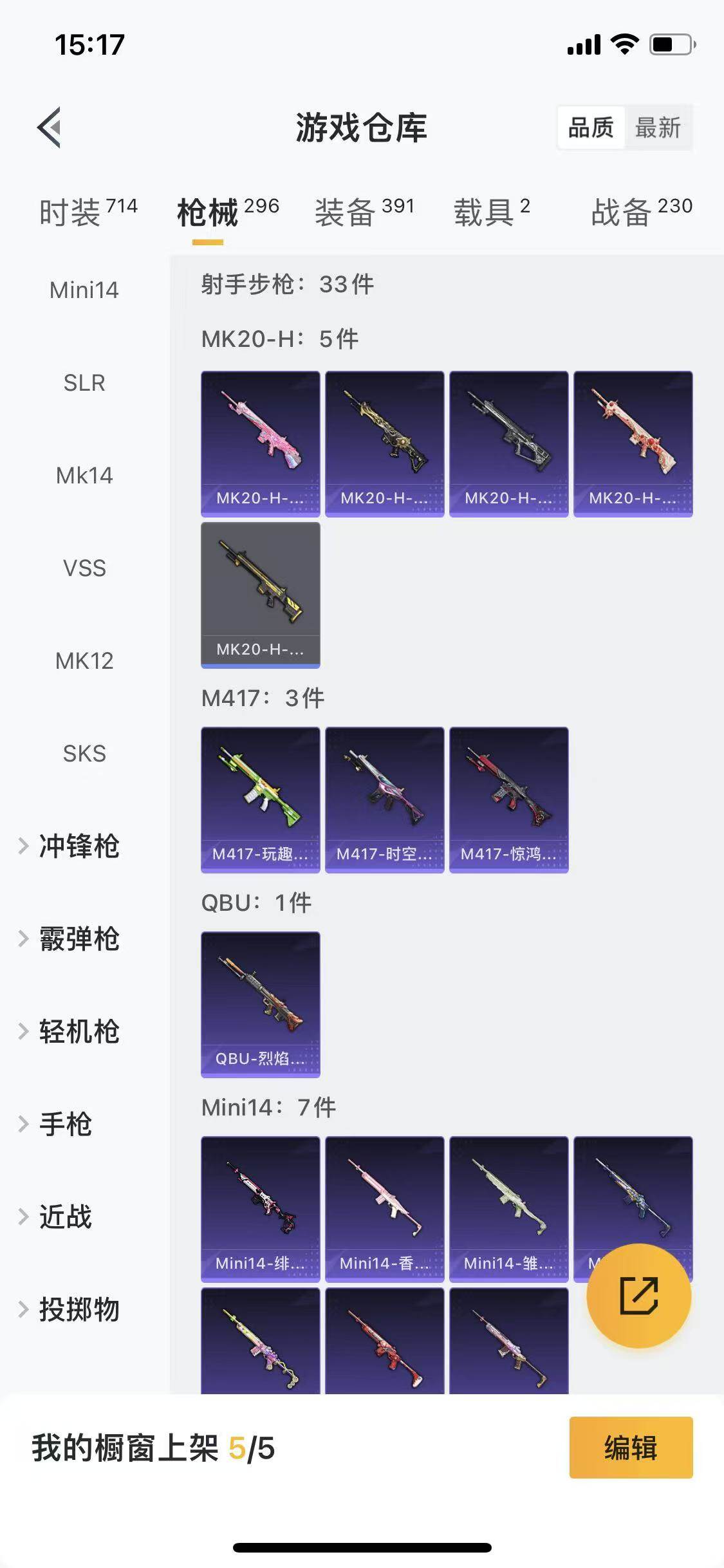Viewport: 724px width, 1568px height.
Task: Open the M417-玩趣 skin tile
Action: [x=261, y=799]
